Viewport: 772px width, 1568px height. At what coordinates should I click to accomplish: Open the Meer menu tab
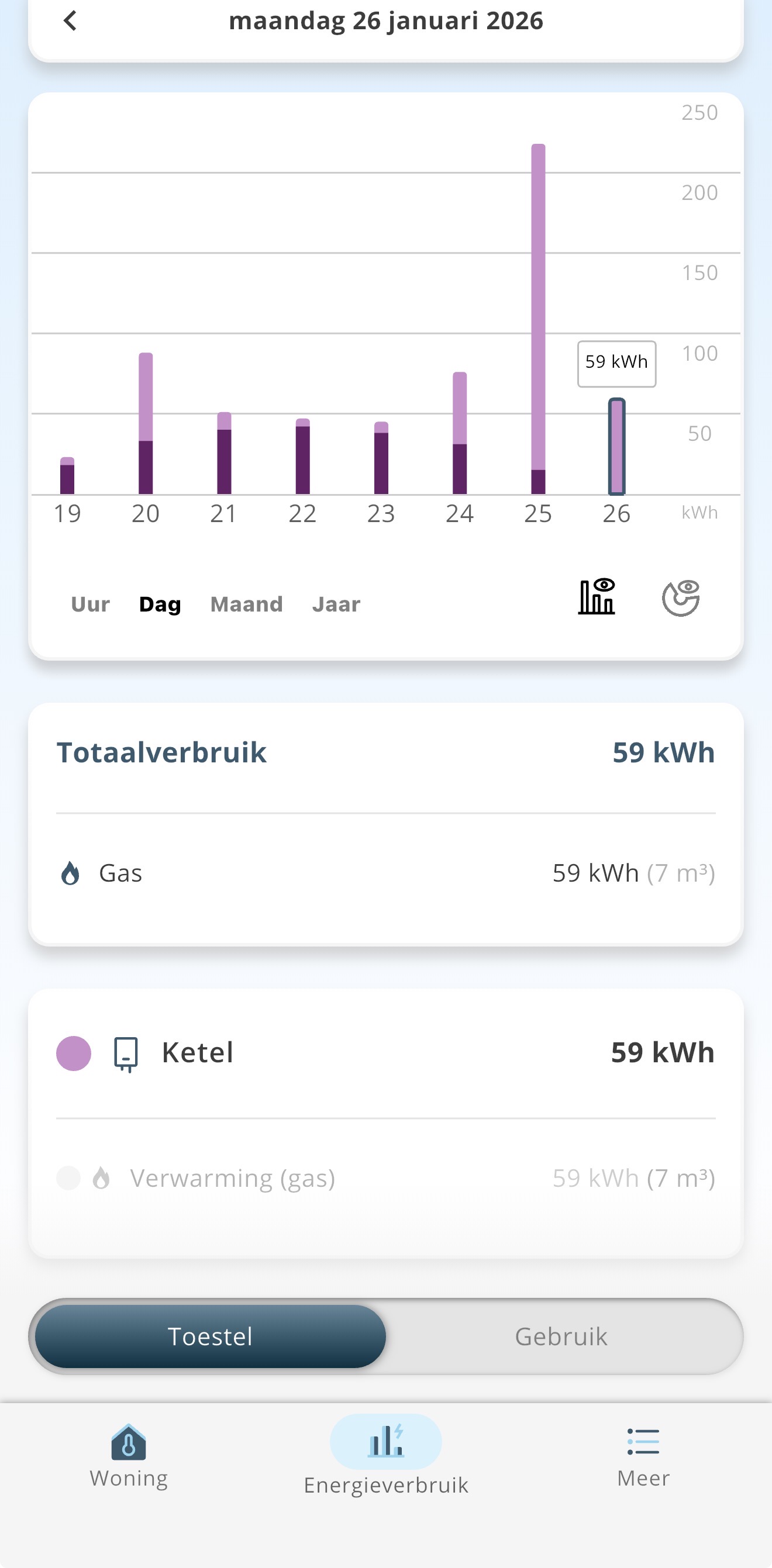pos(643,1455)
